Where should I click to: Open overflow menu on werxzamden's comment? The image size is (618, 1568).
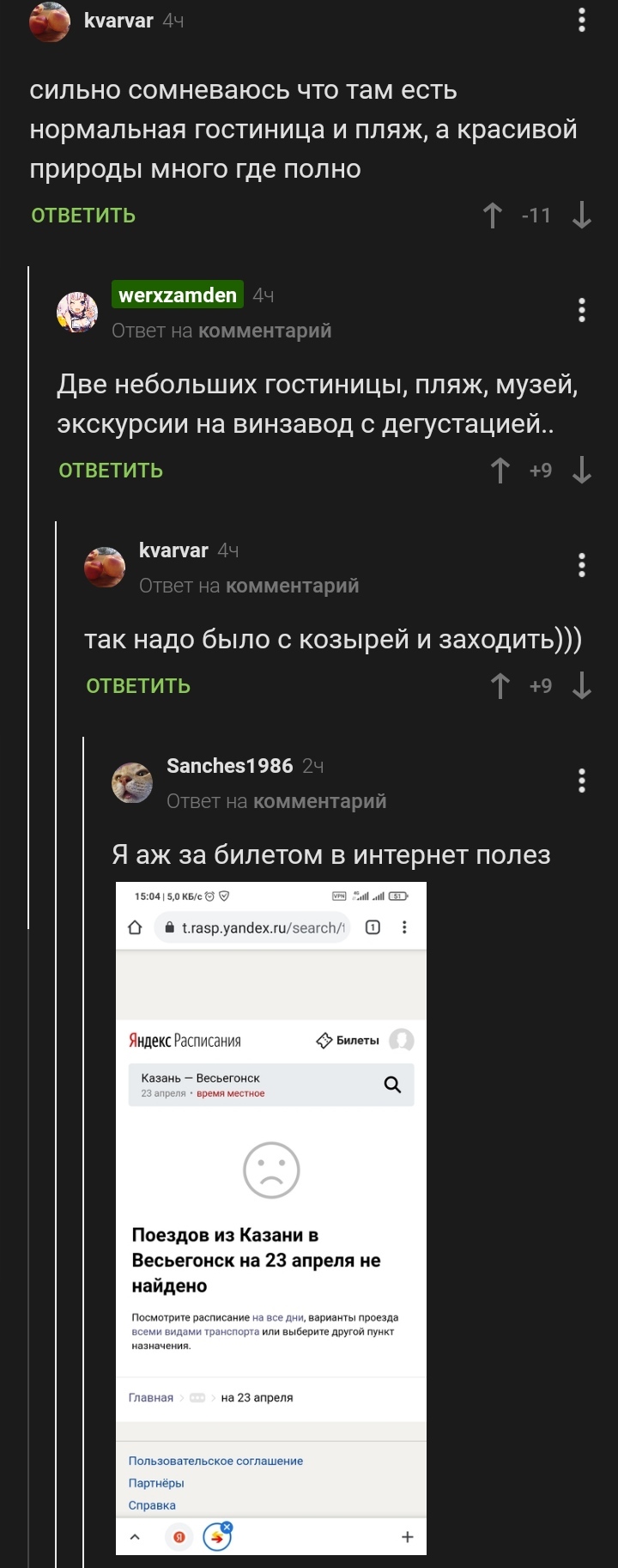(582, 310)
